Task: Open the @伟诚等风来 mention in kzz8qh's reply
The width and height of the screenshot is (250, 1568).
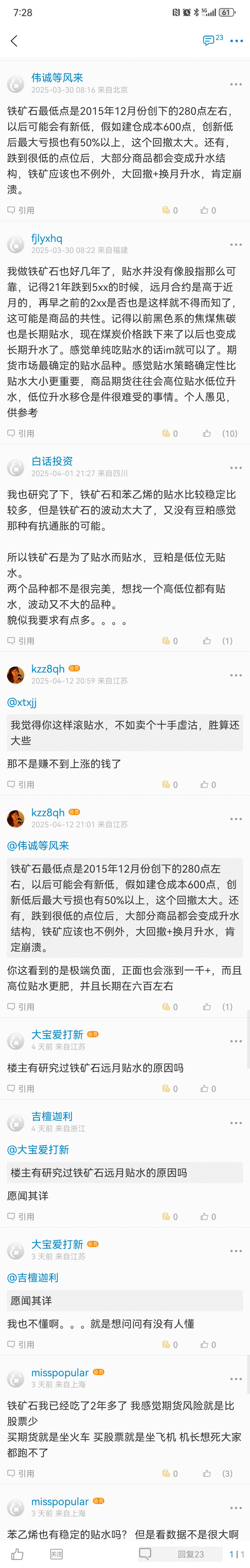Action: (38, 846)
